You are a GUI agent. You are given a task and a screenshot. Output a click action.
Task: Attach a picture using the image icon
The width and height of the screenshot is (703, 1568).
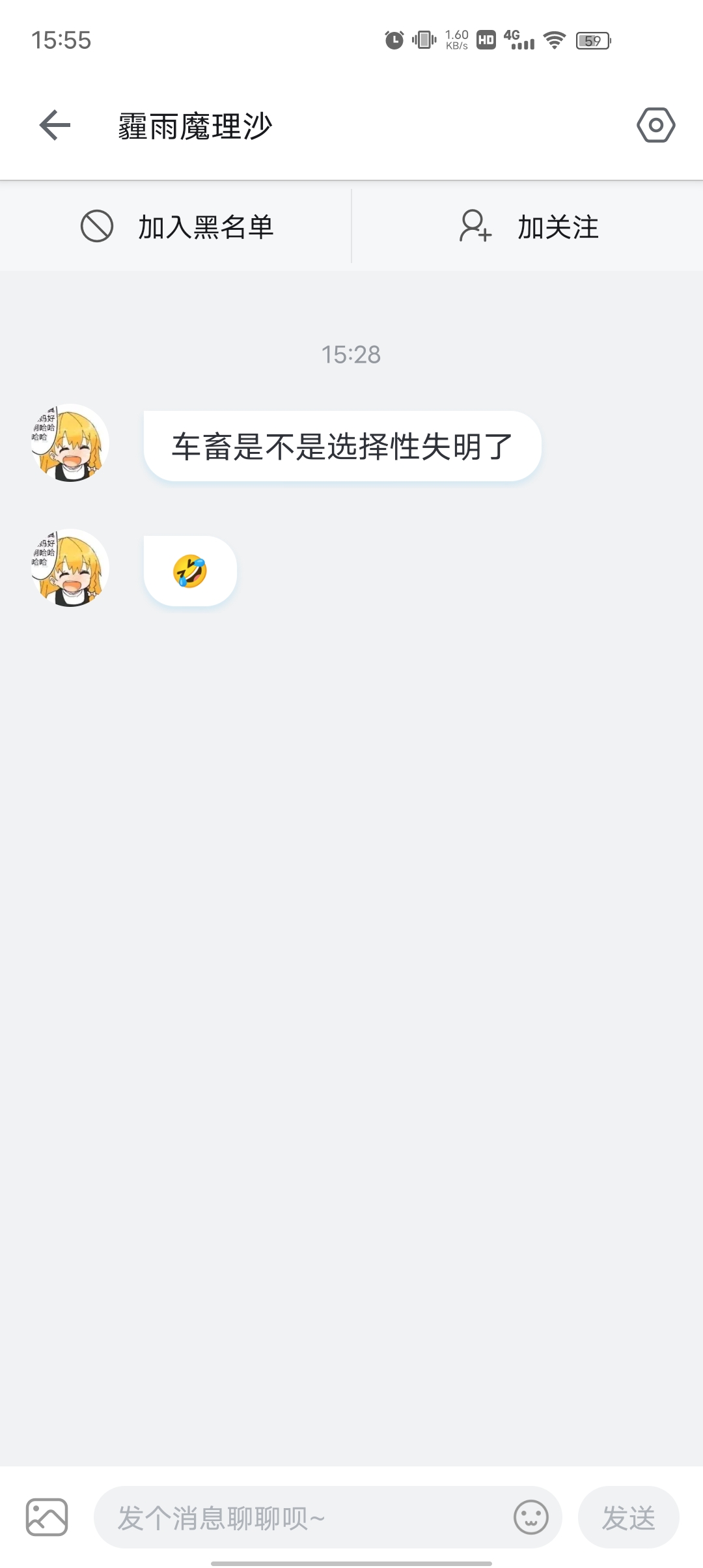[47, 1517]
